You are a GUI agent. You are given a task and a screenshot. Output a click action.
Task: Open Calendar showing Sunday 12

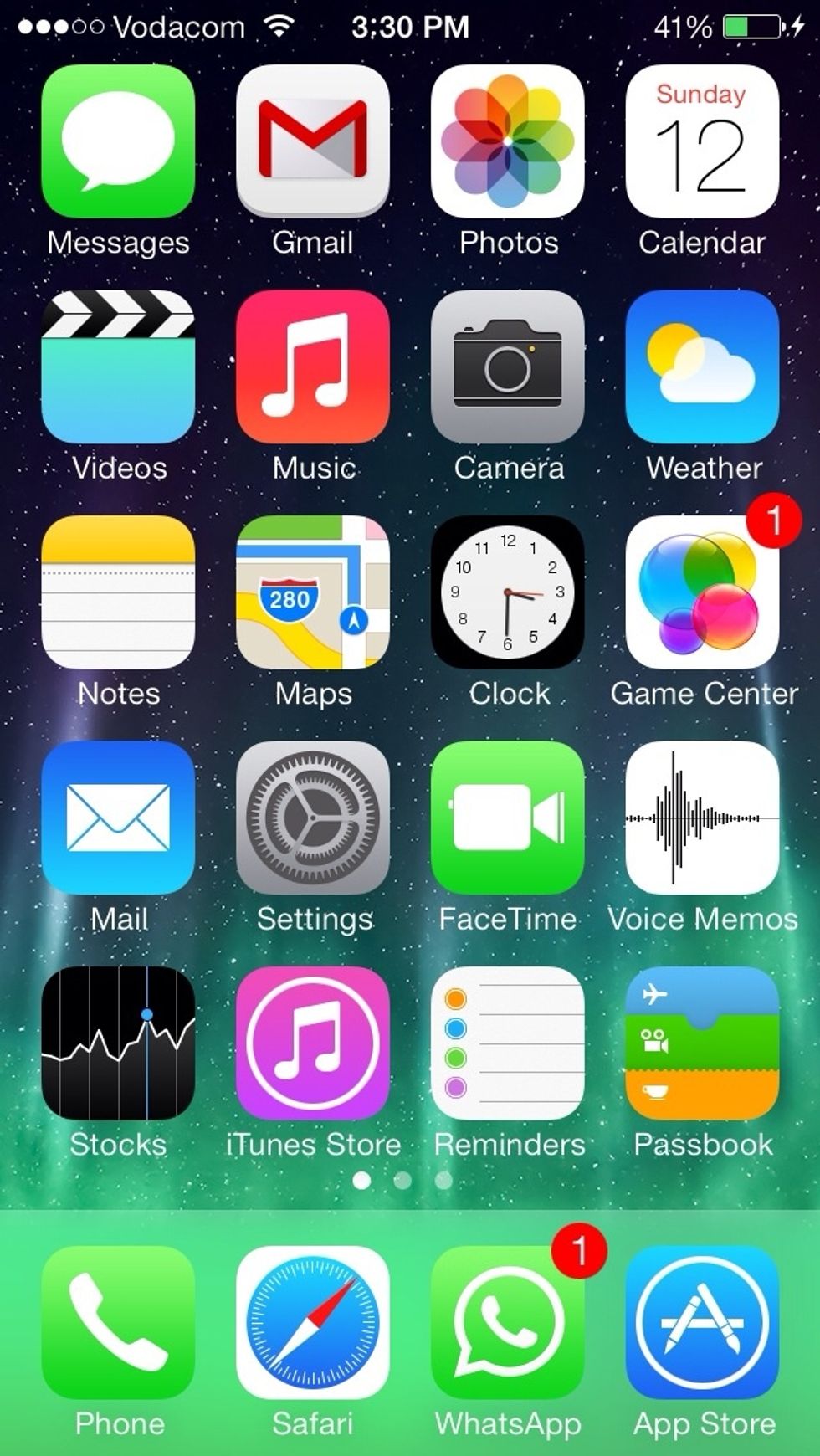[702, 141]
